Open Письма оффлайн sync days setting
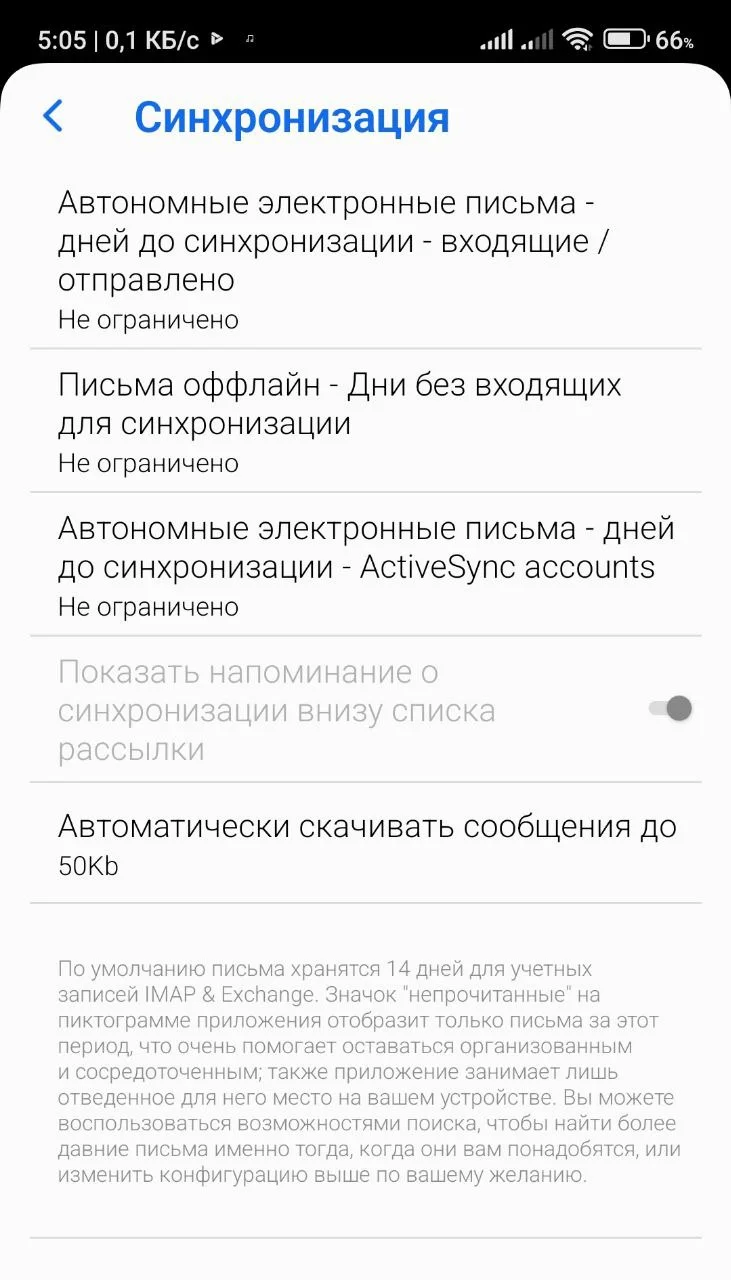The image size is (731, 1280). 365,421
